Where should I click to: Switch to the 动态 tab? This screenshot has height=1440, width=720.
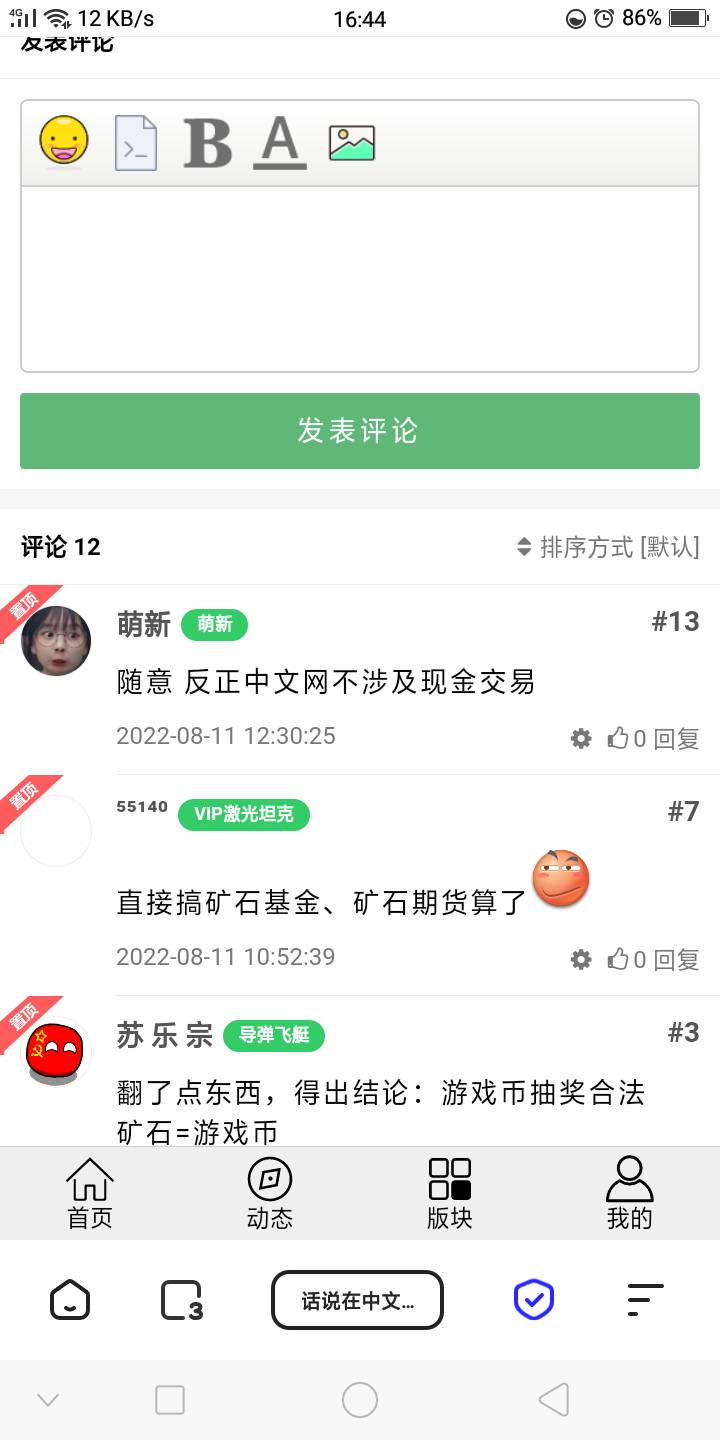[270, 1193]
